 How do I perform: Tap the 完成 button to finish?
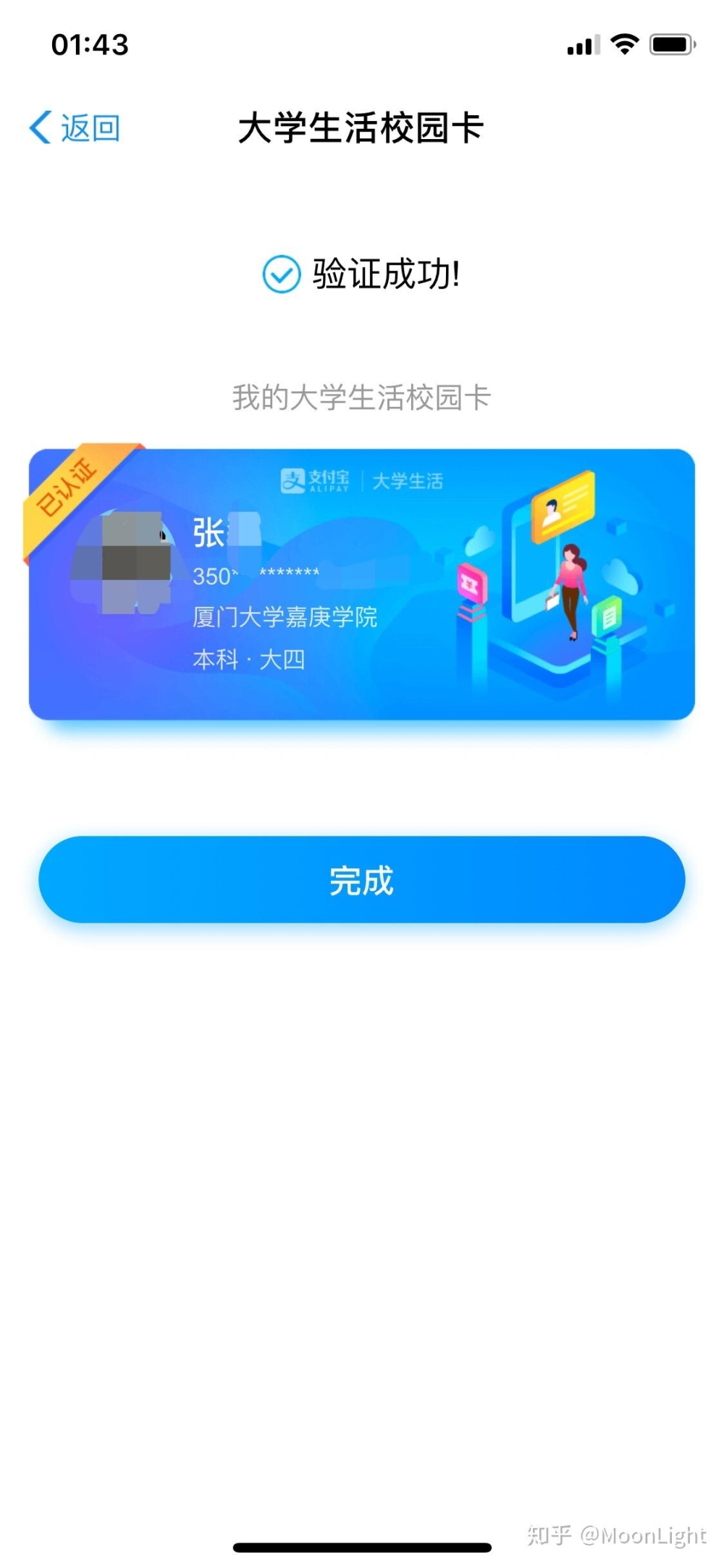point(361,879)
